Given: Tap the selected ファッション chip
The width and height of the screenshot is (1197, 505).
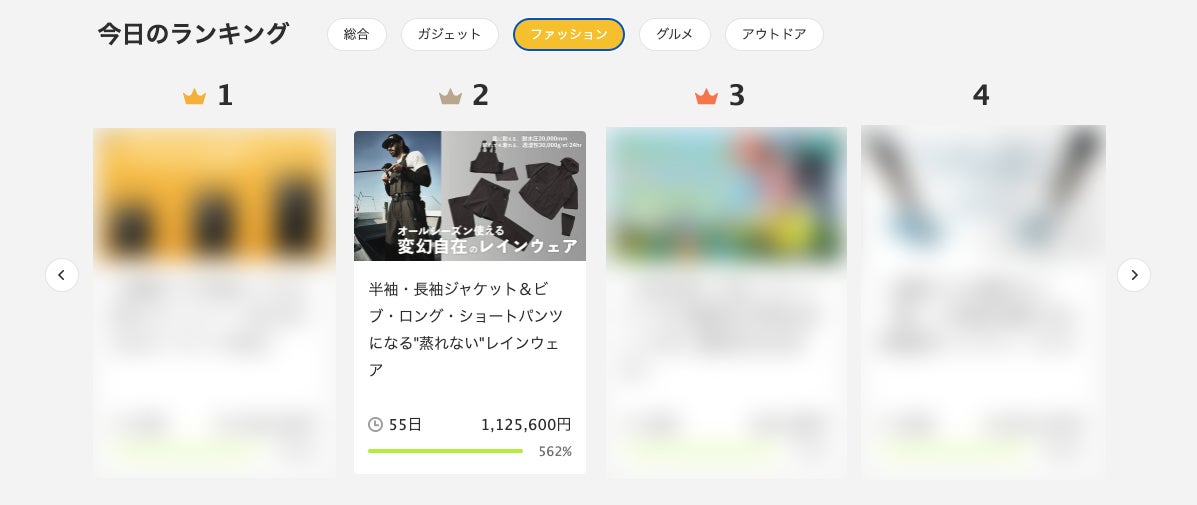Looking at the screenshot, I should coord(568,34).
